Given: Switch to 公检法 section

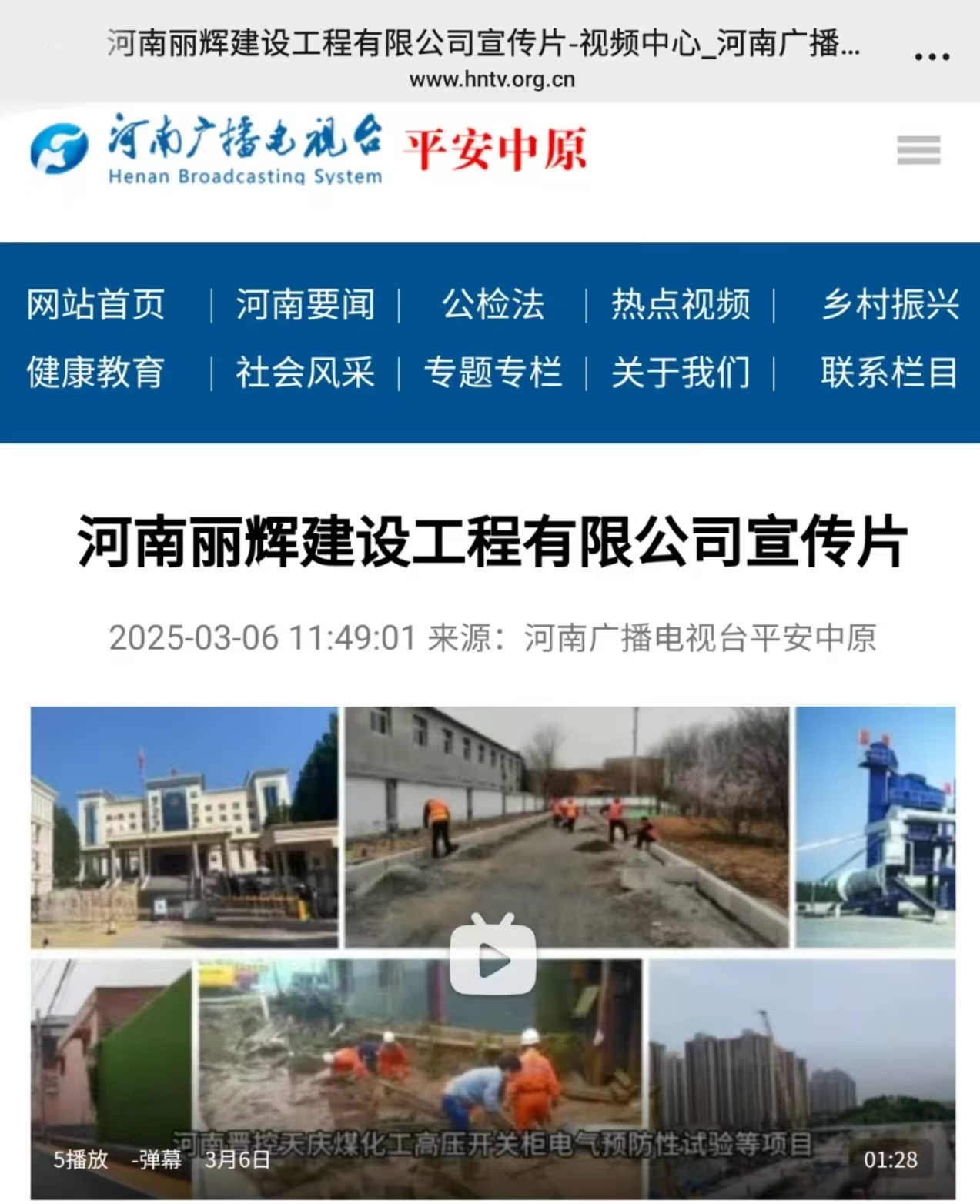Looking at the screenshot, I should point(493,305).
